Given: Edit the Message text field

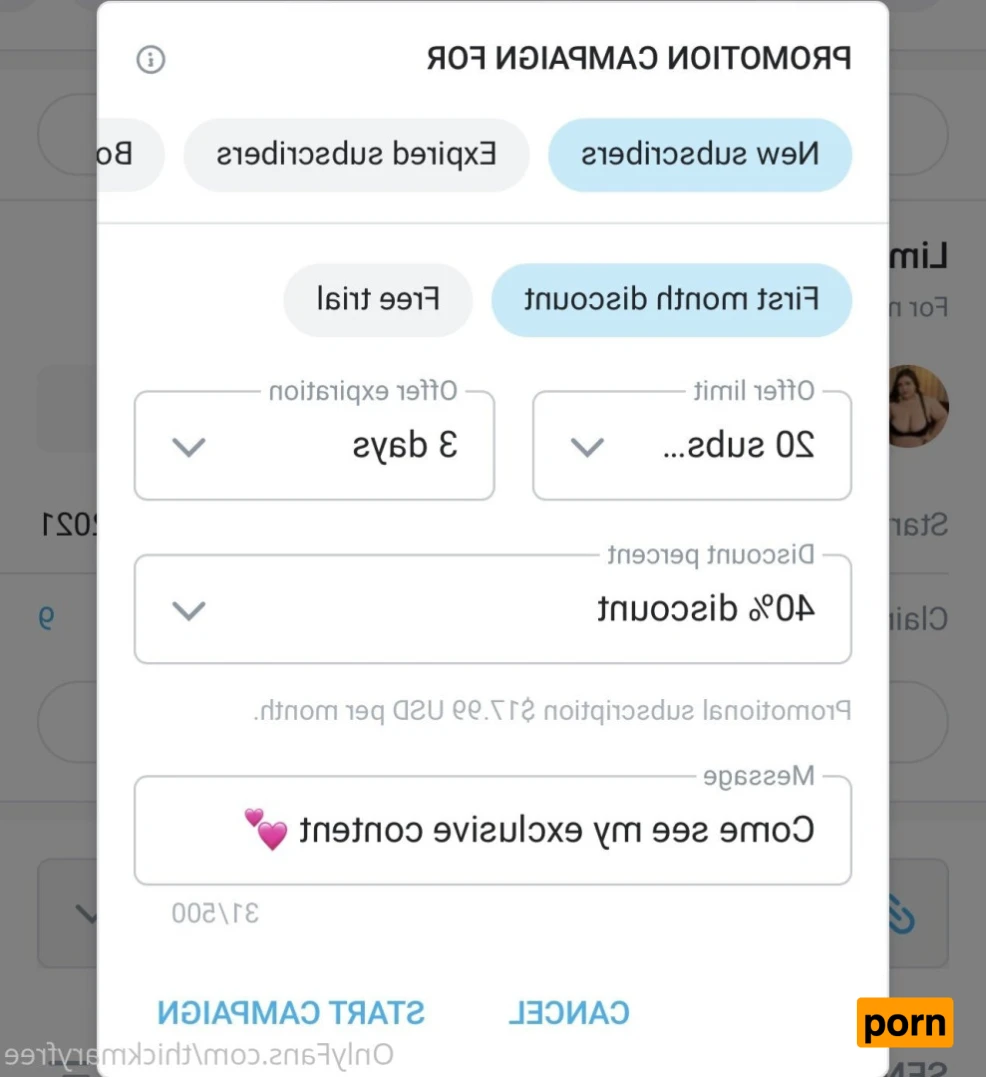Looking at the screenshot, I should click(492, 830).
